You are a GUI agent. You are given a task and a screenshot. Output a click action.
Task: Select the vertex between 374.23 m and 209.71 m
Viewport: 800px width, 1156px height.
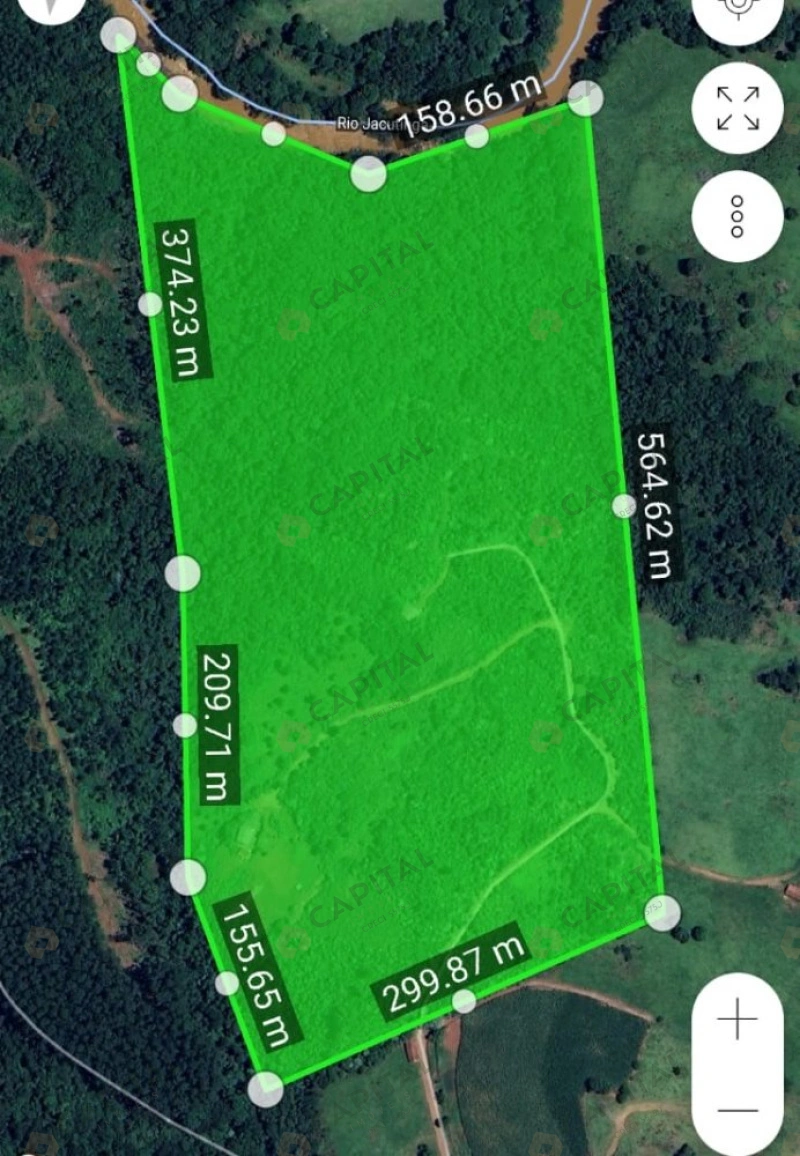pos(183,573)
